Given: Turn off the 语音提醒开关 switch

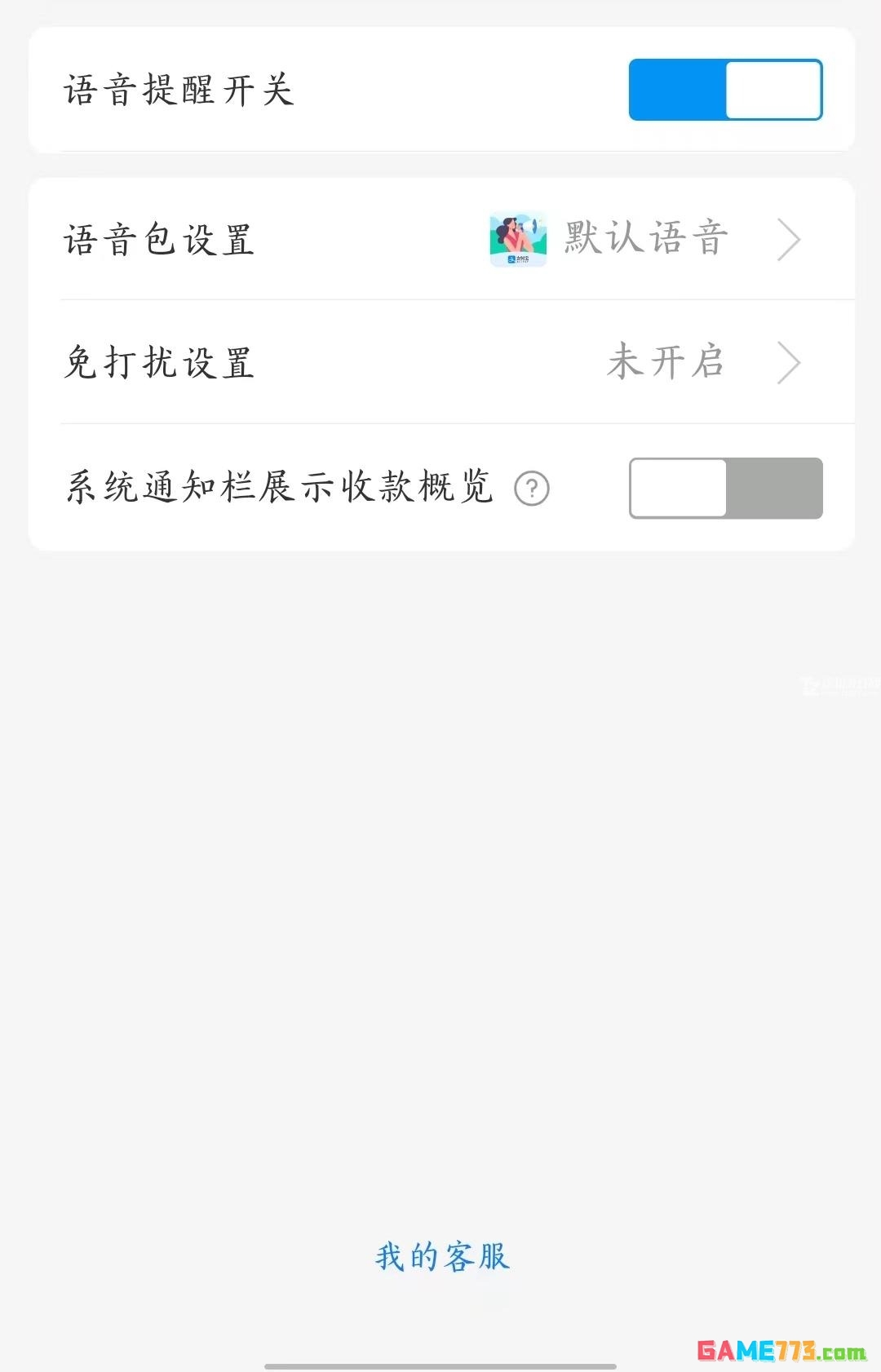Looking at the screenshot, I should pyautogui.click(x=725, y=90).
